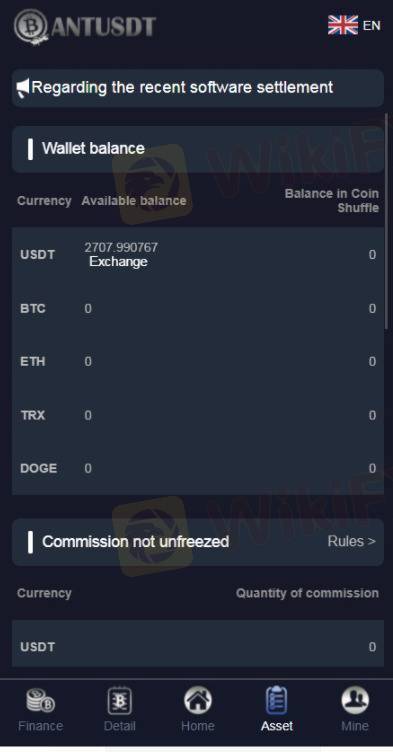Change language with the EN selector
Image resolution: width=393 pixels, height=752 pixels.
tap(354, 25)
